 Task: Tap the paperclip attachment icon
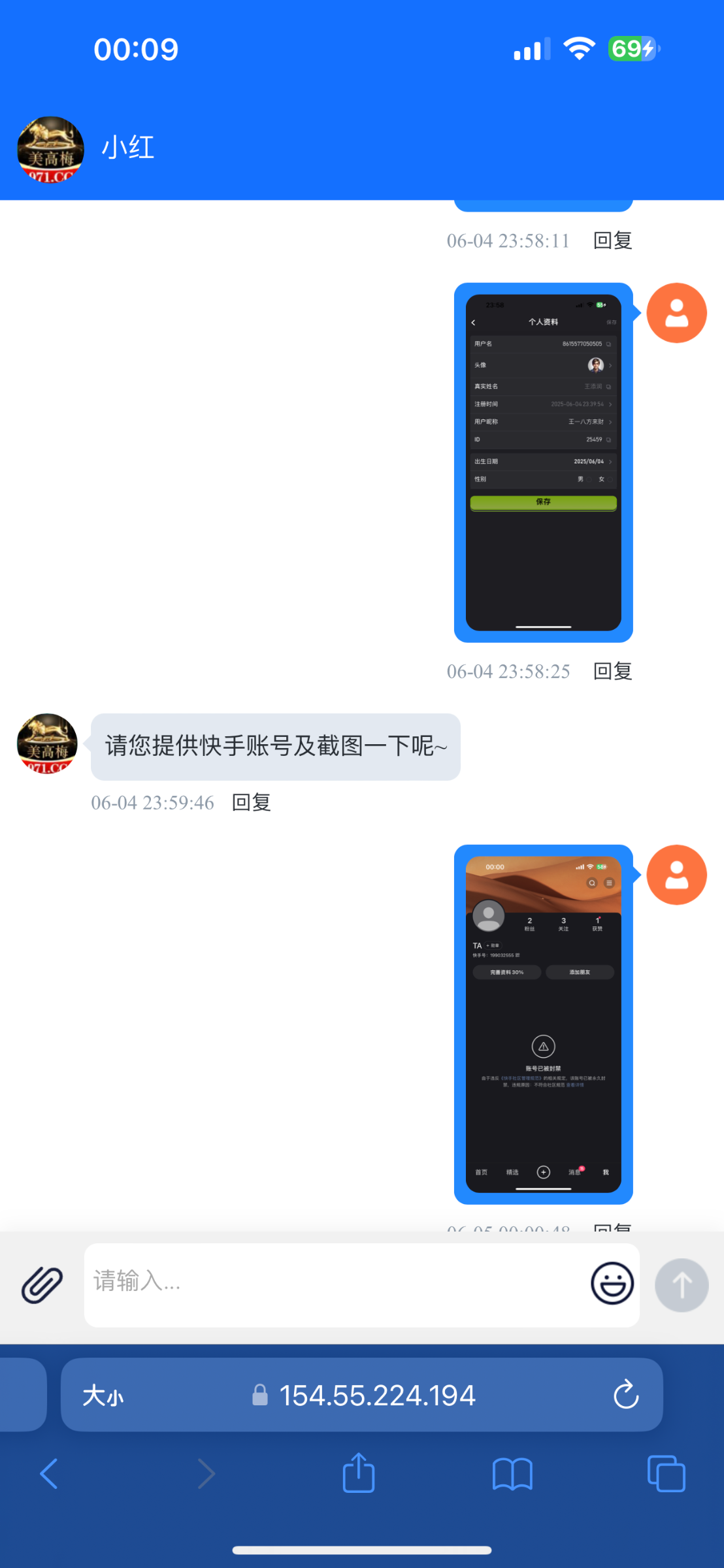tap(42, 1284)
